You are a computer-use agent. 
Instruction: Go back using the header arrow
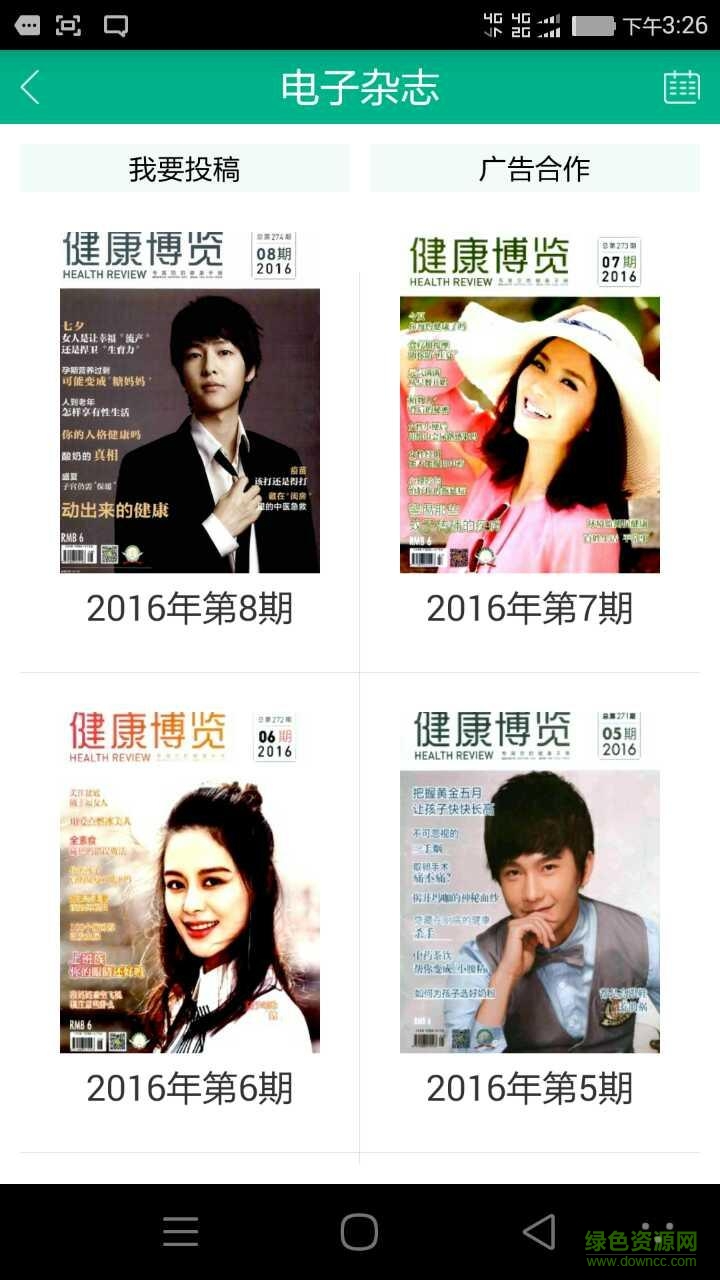31,87
